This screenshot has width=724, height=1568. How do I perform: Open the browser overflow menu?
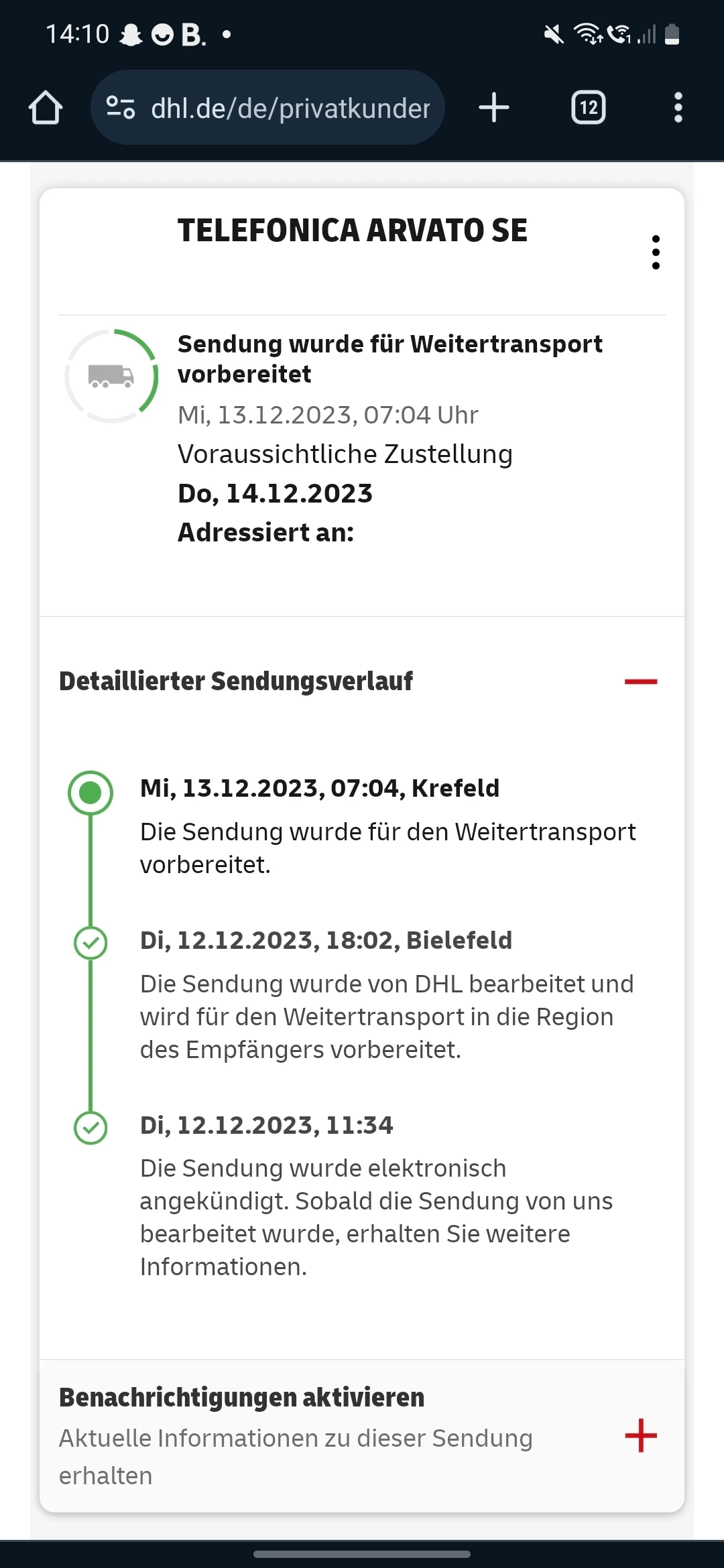coord(678,108)
